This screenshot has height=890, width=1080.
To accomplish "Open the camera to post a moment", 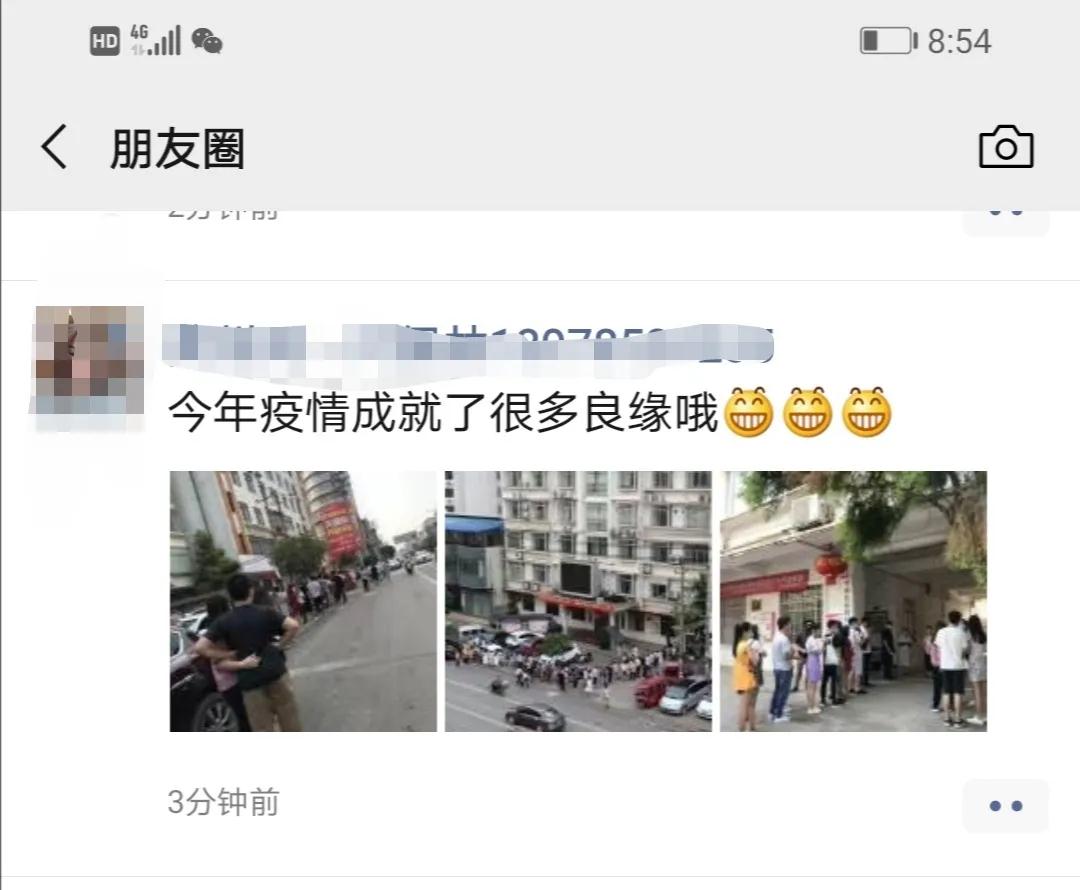I will [x=1005, y=148].
